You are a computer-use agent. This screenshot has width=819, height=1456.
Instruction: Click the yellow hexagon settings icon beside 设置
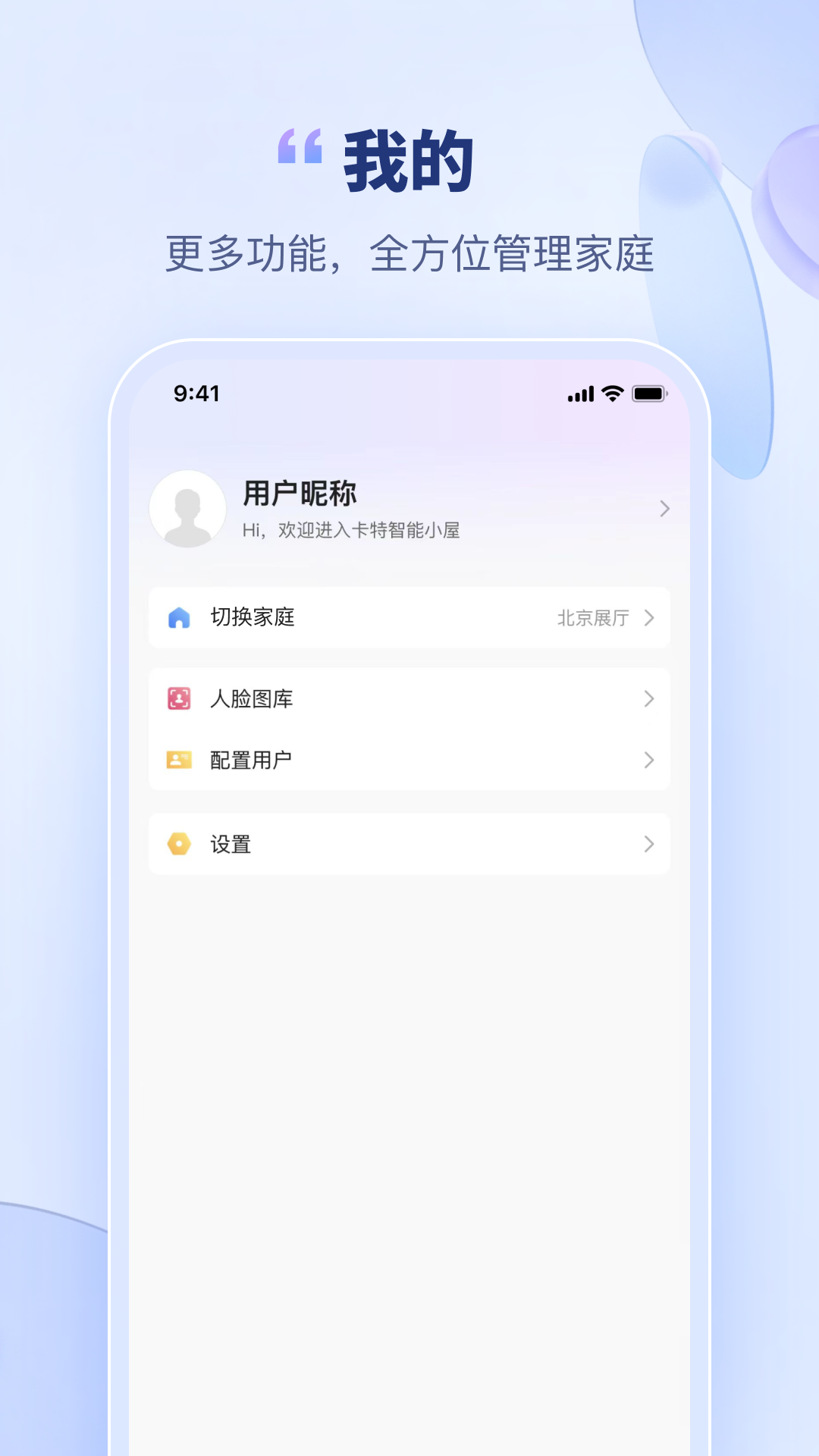pyautogui.click(x=180, y=844)
